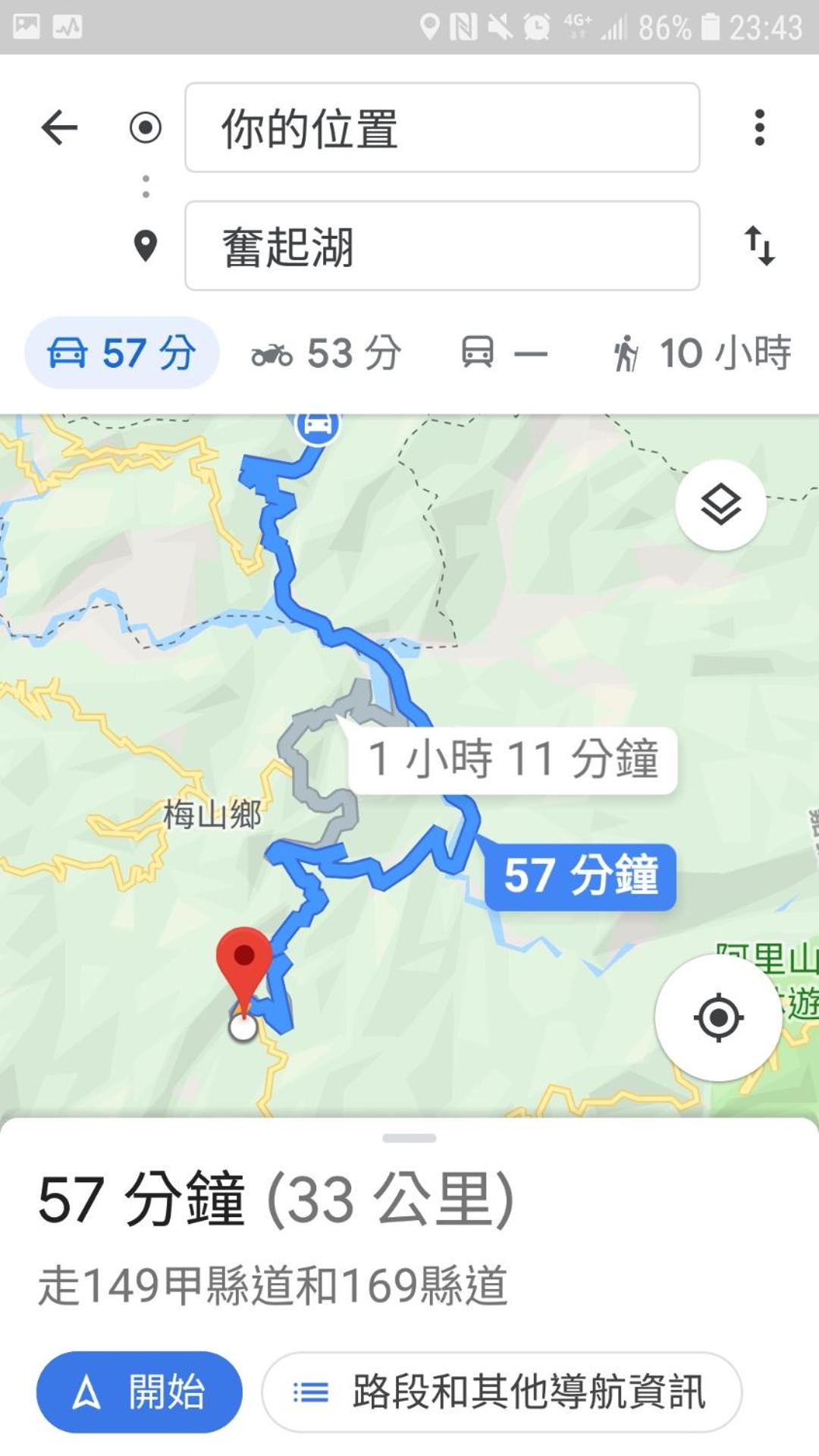Screen dimensions: 819x1456
Task: Center map on my location
Action: click(718, 1017)
